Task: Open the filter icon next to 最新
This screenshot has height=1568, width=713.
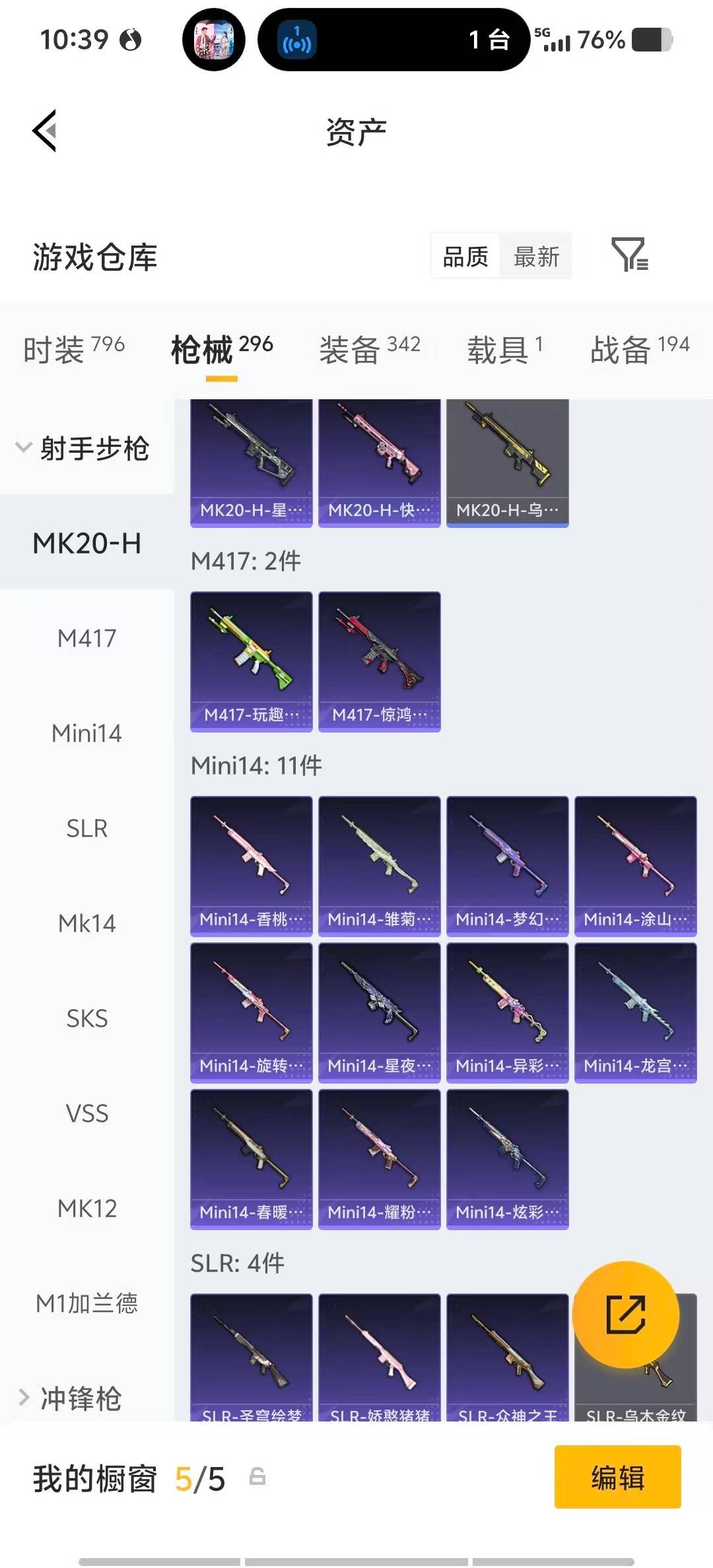Action: pyautogui.click(x=630, y=255)
